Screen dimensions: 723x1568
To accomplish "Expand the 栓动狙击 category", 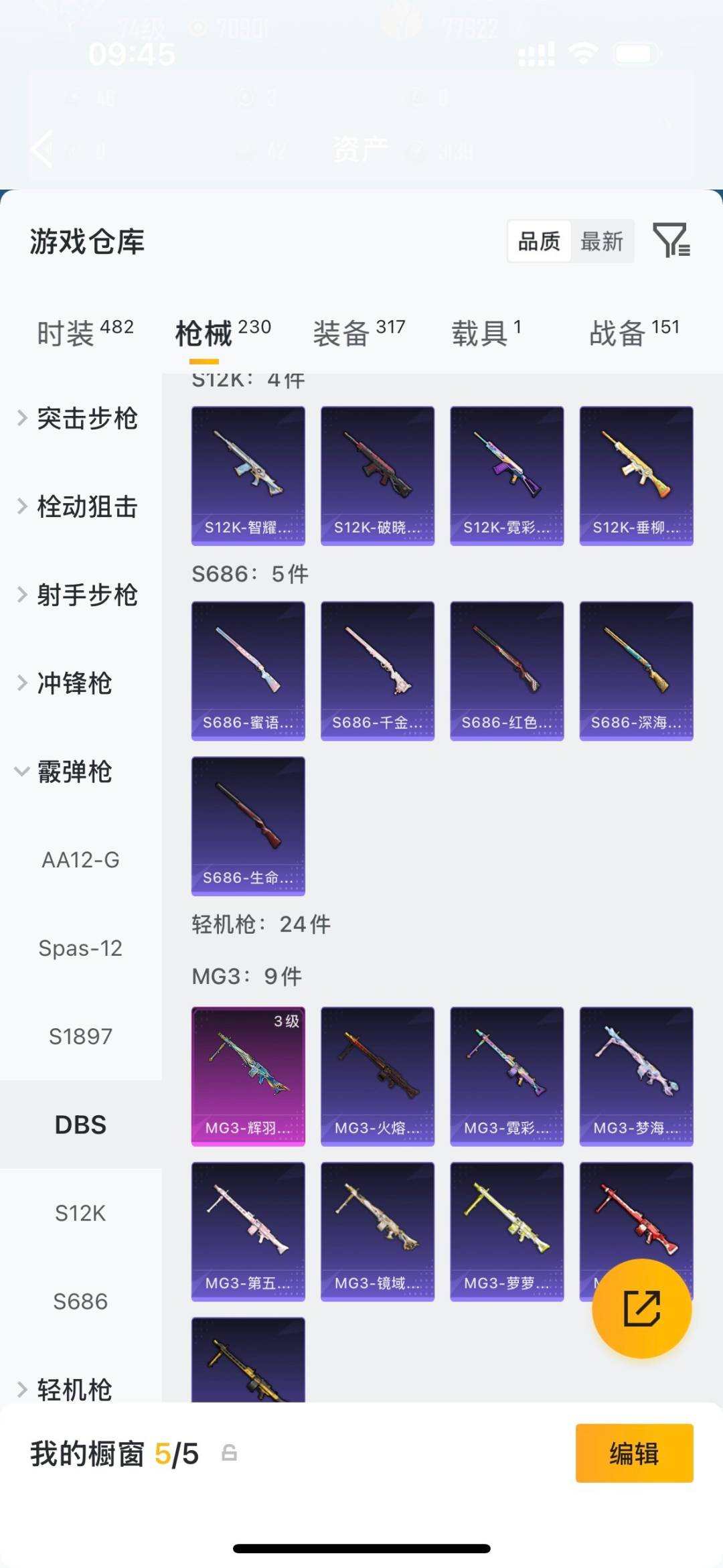I will (87, 507).
